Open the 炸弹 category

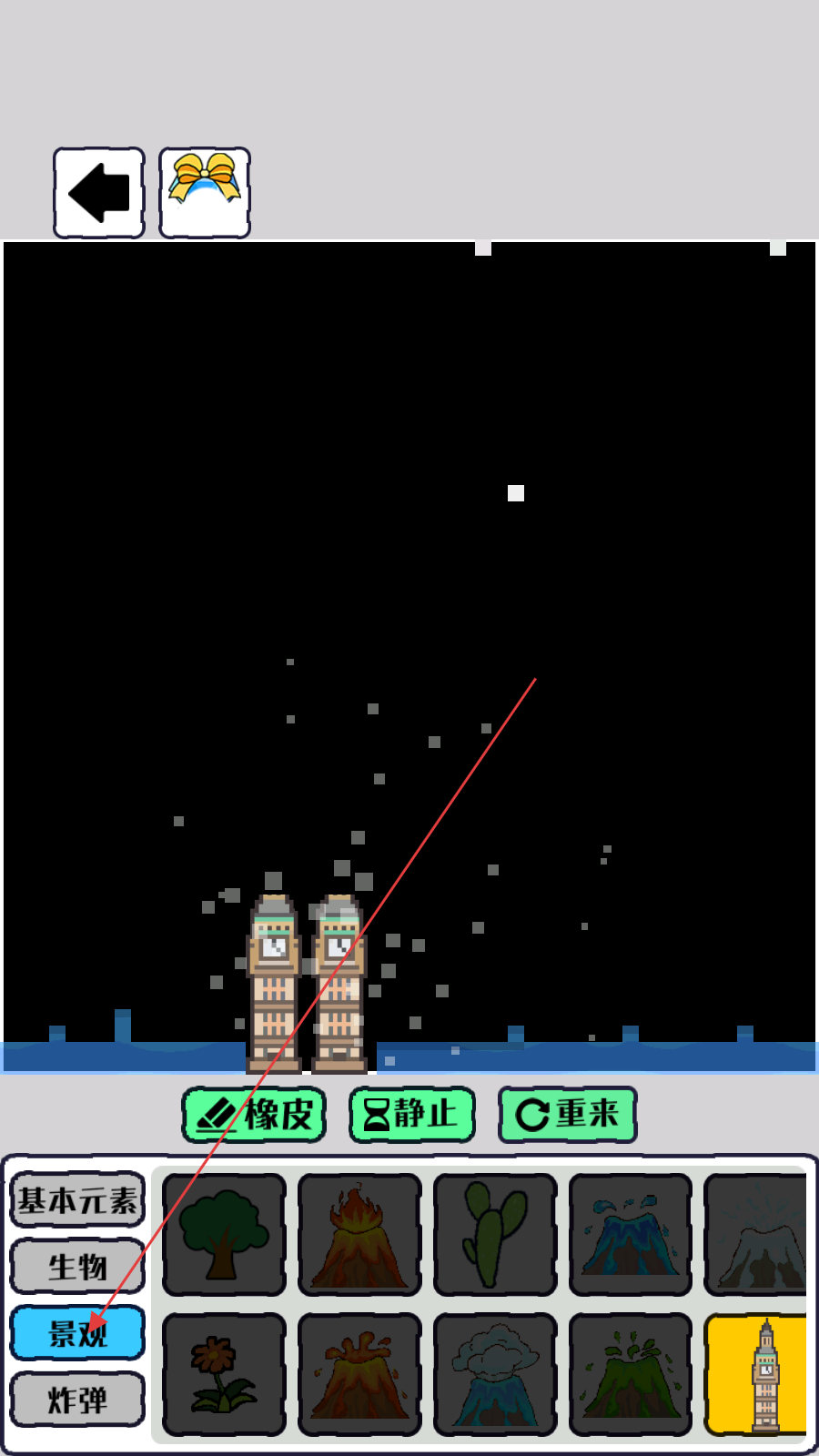77,1400
